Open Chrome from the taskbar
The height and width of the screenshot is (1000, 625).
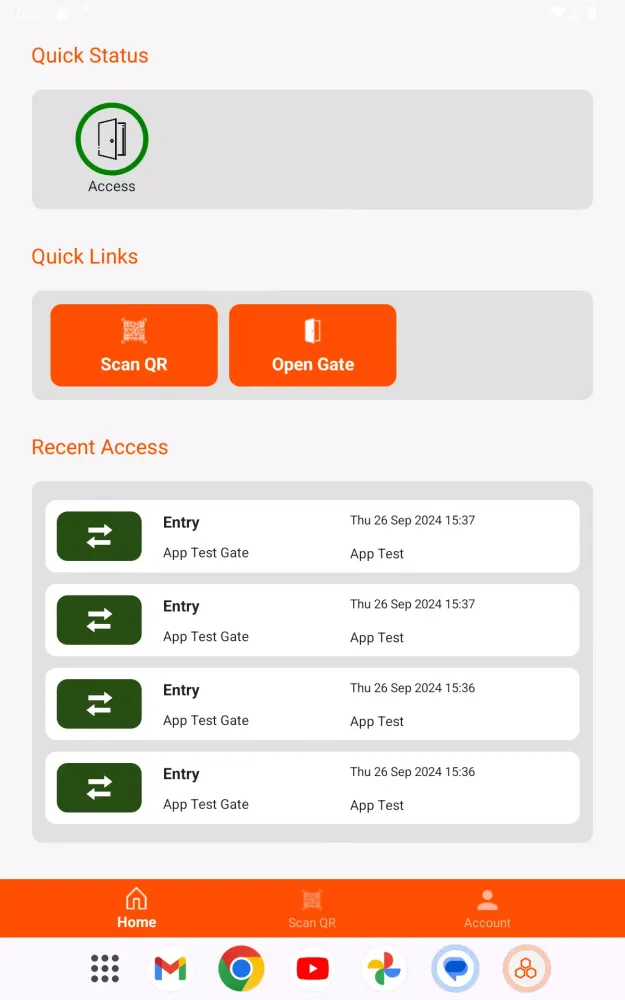pyautogui.click(x=241, y=968)
